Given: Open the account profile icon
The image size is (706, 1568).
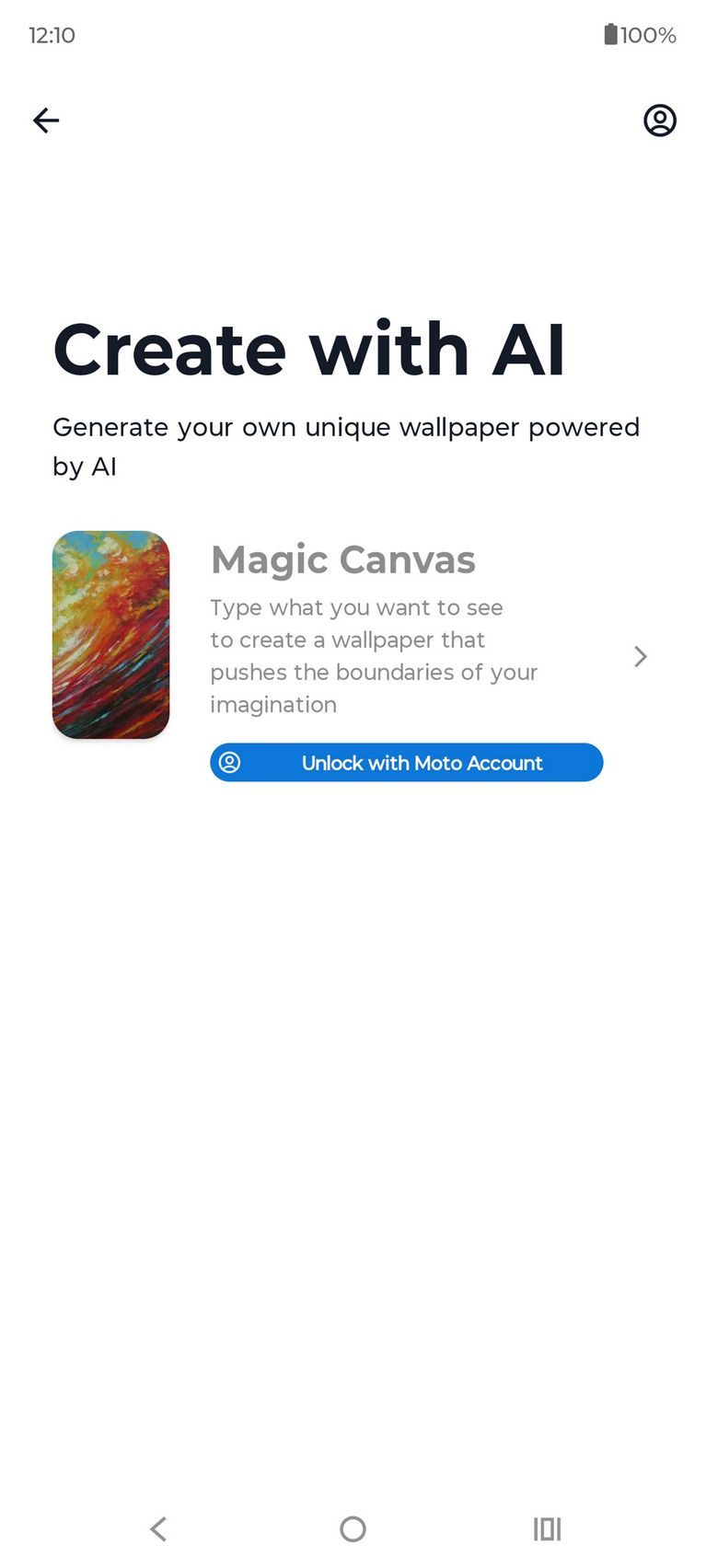Looking at the screenshot, I should coord(659,120).
